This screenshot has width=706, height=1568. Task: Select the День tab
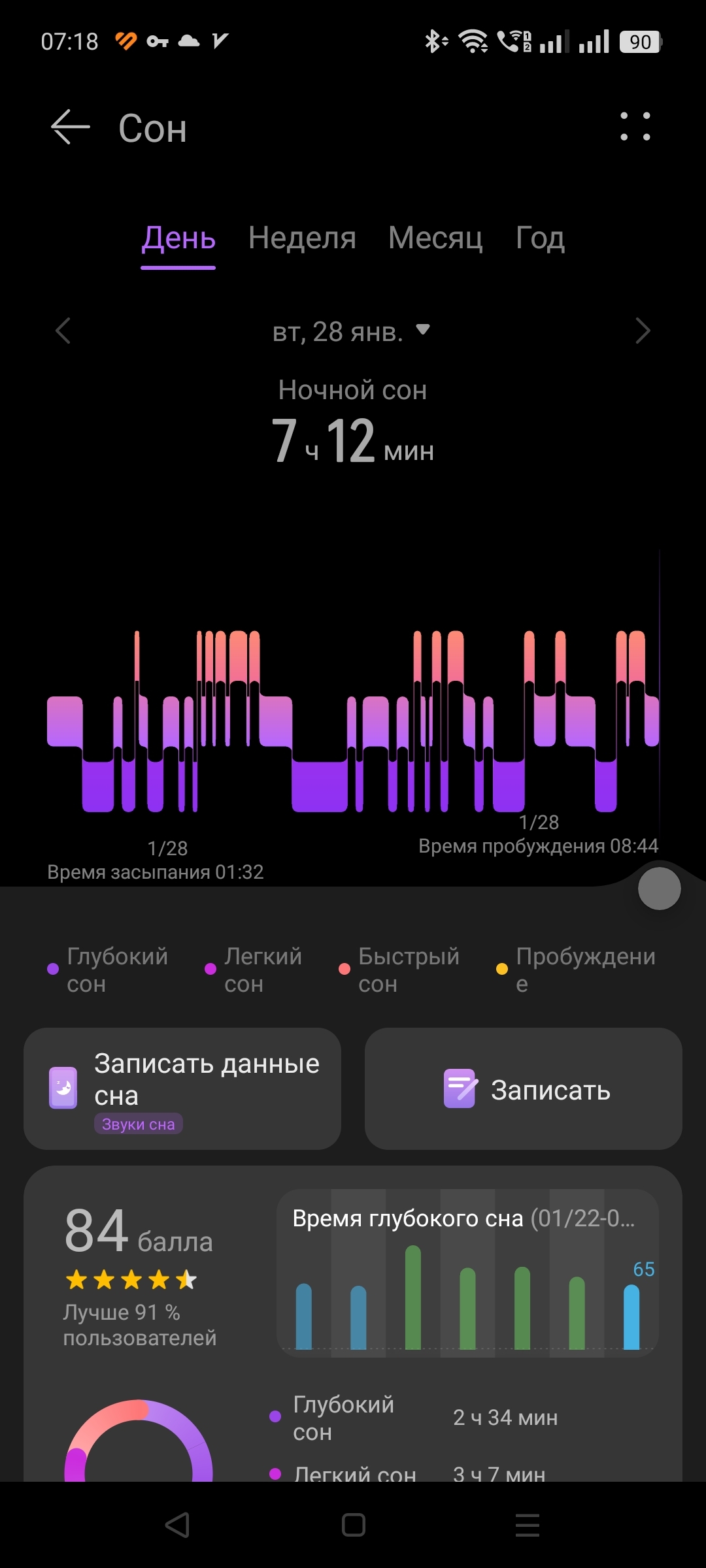pos(178,238)
